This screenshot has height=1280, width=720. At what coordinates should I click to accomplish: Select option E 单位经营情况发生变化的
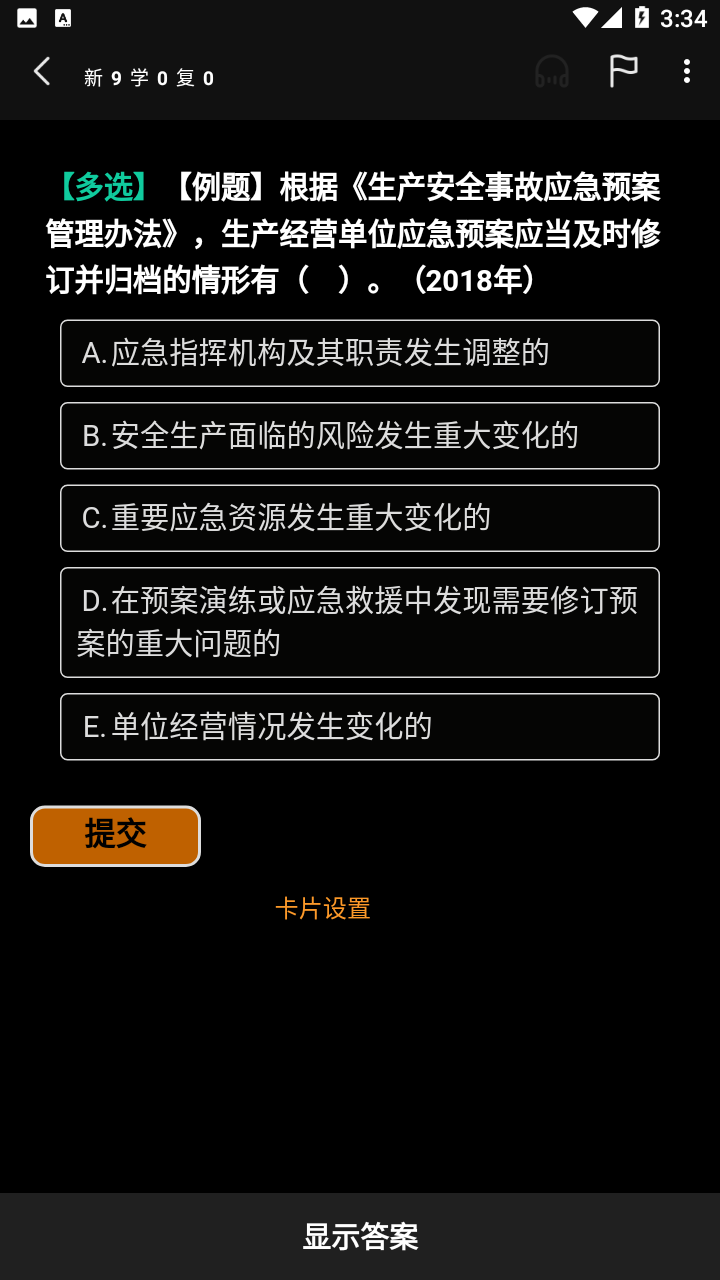click(360, 727)
